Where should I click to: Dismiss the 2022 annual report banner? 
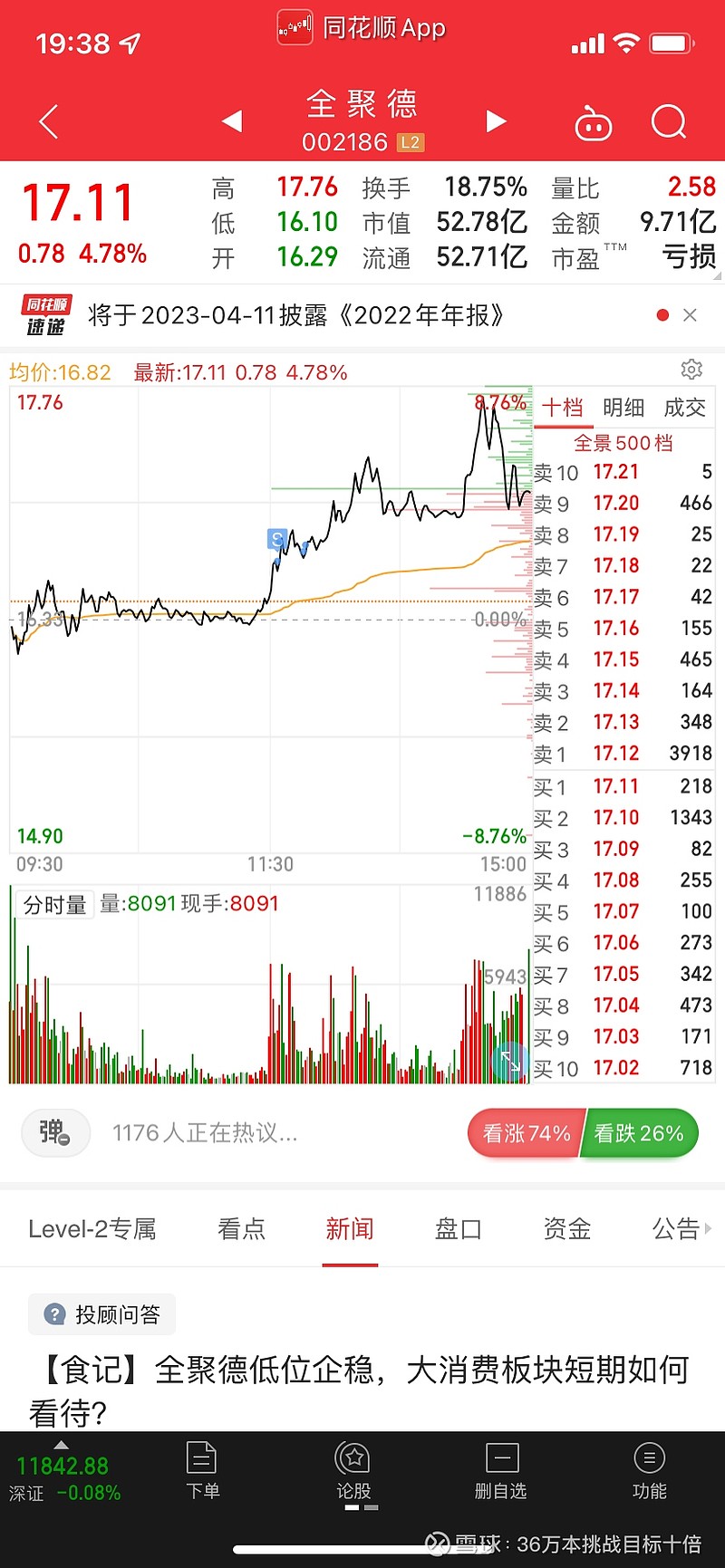pos(690,315)
